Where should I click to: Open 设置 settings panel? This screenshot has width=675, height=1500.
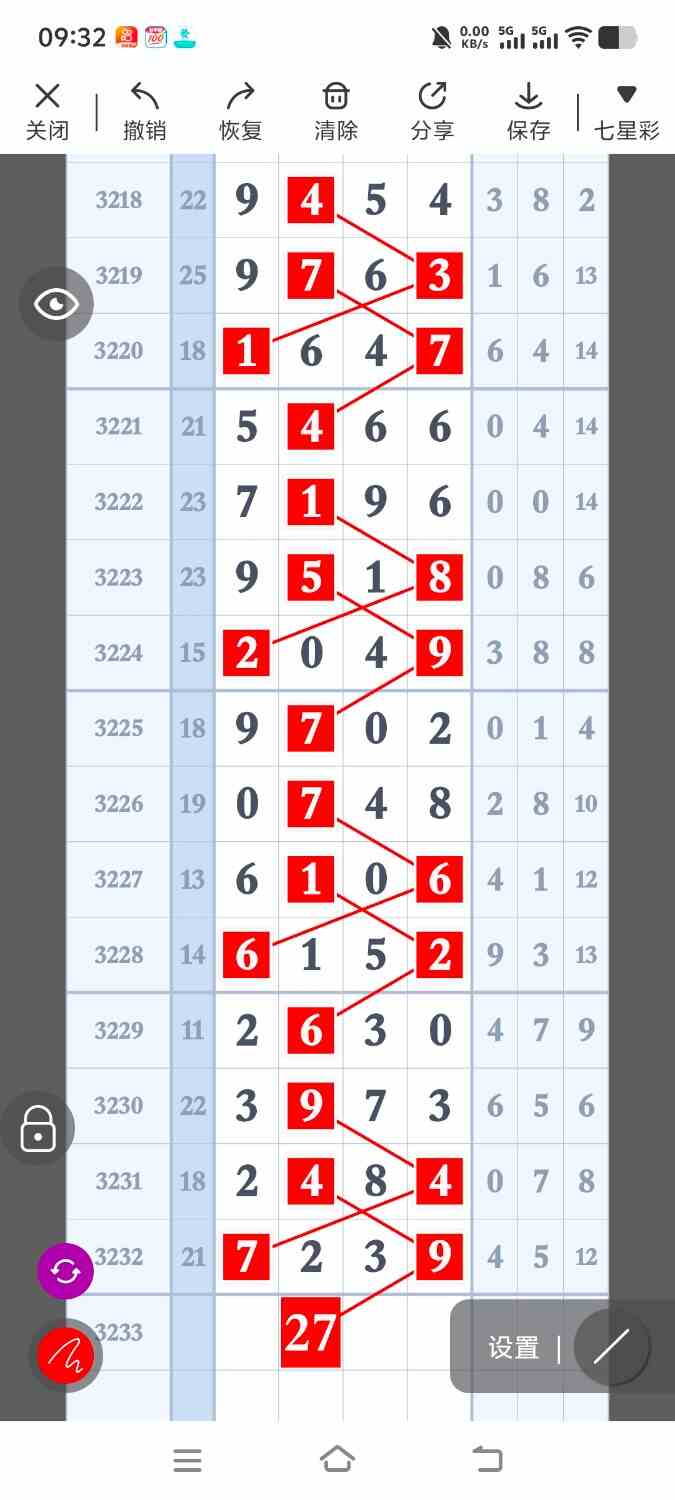pyautogui.click(x=513, y=1347)
